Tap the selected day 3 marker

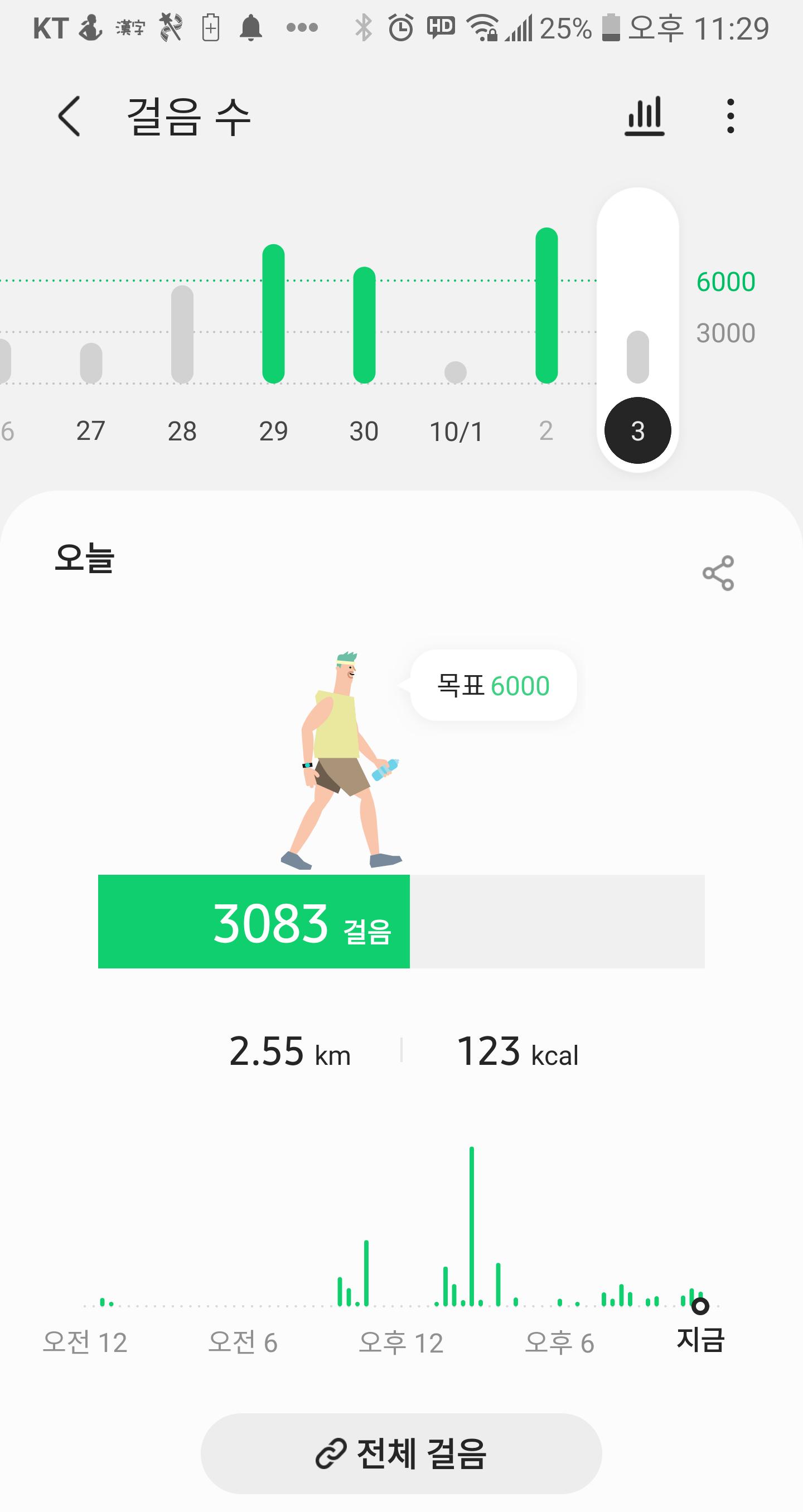tap(637, 431)
